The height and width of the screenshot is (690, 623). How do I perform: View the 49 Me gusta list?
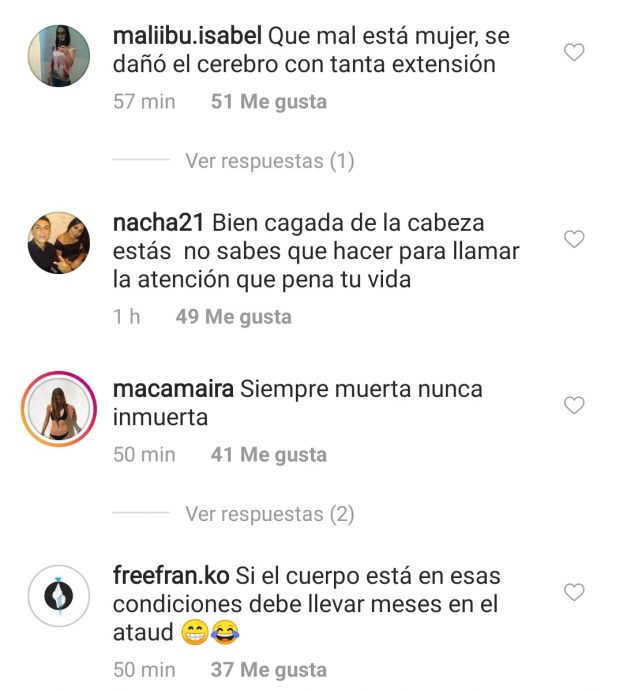tap(233, 317)
